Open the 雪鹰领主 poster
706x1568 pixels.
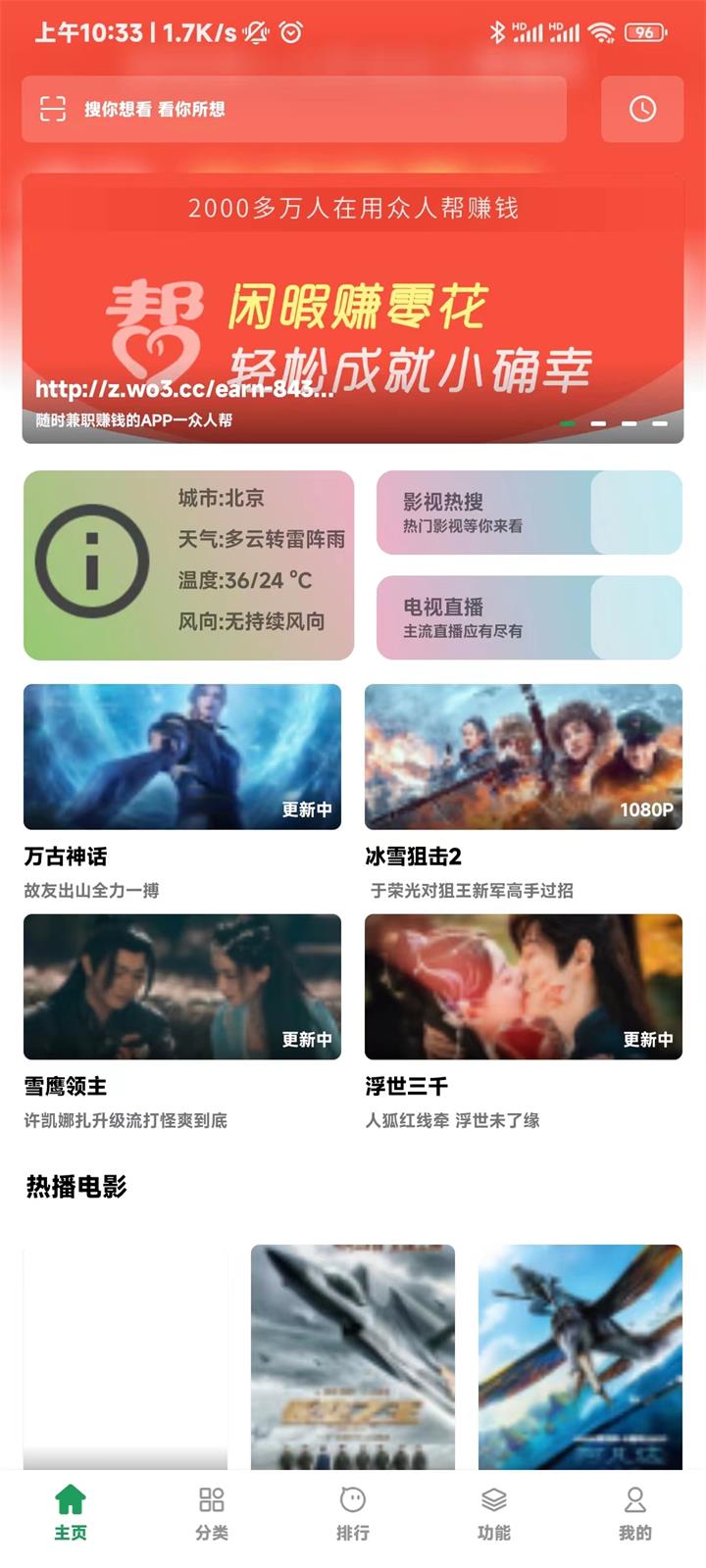pos(181,987)
